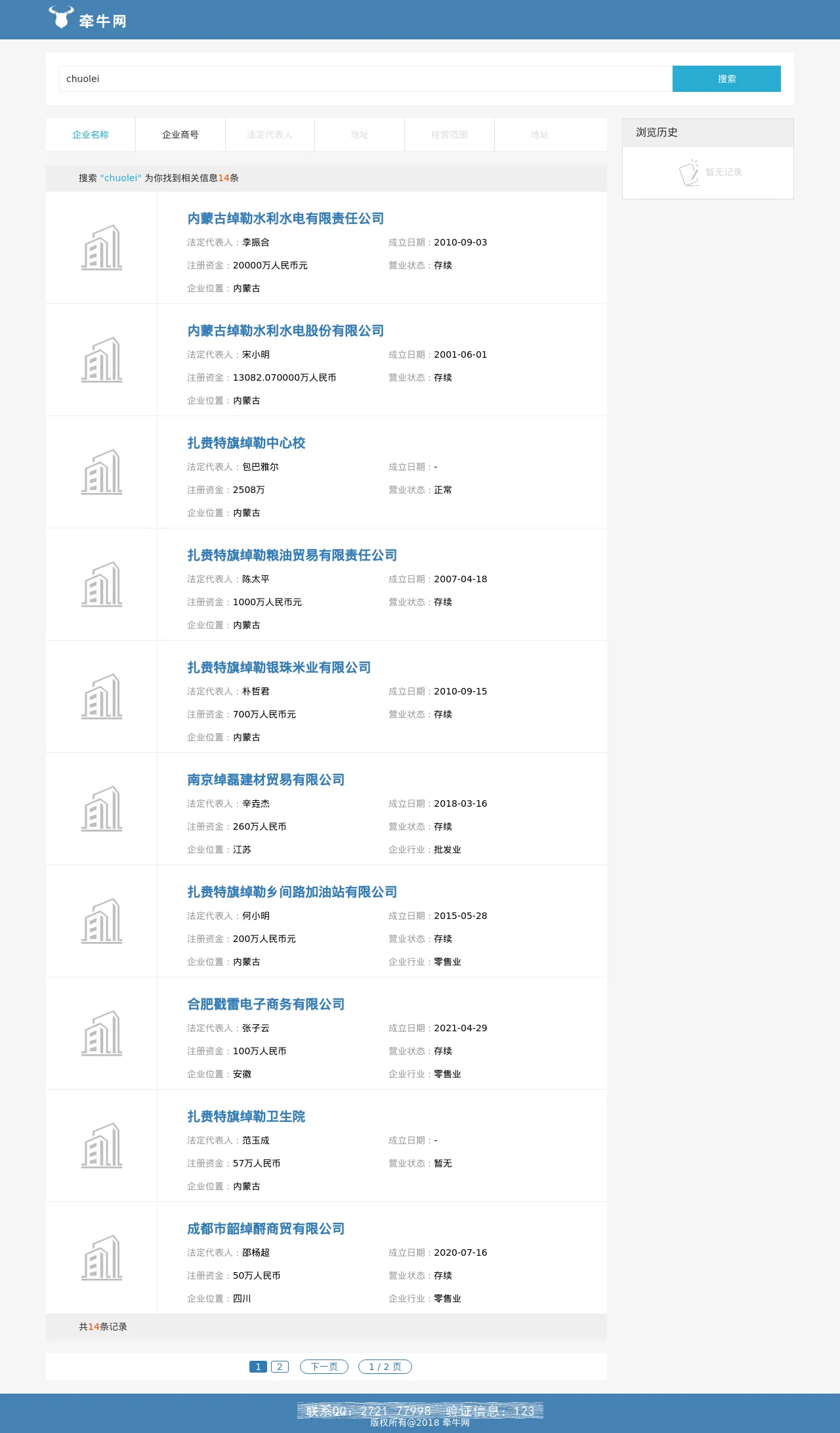Open 扎赉特旗绰勒卫生院 result
The image size is (840, 1433).
(246, 1117)
